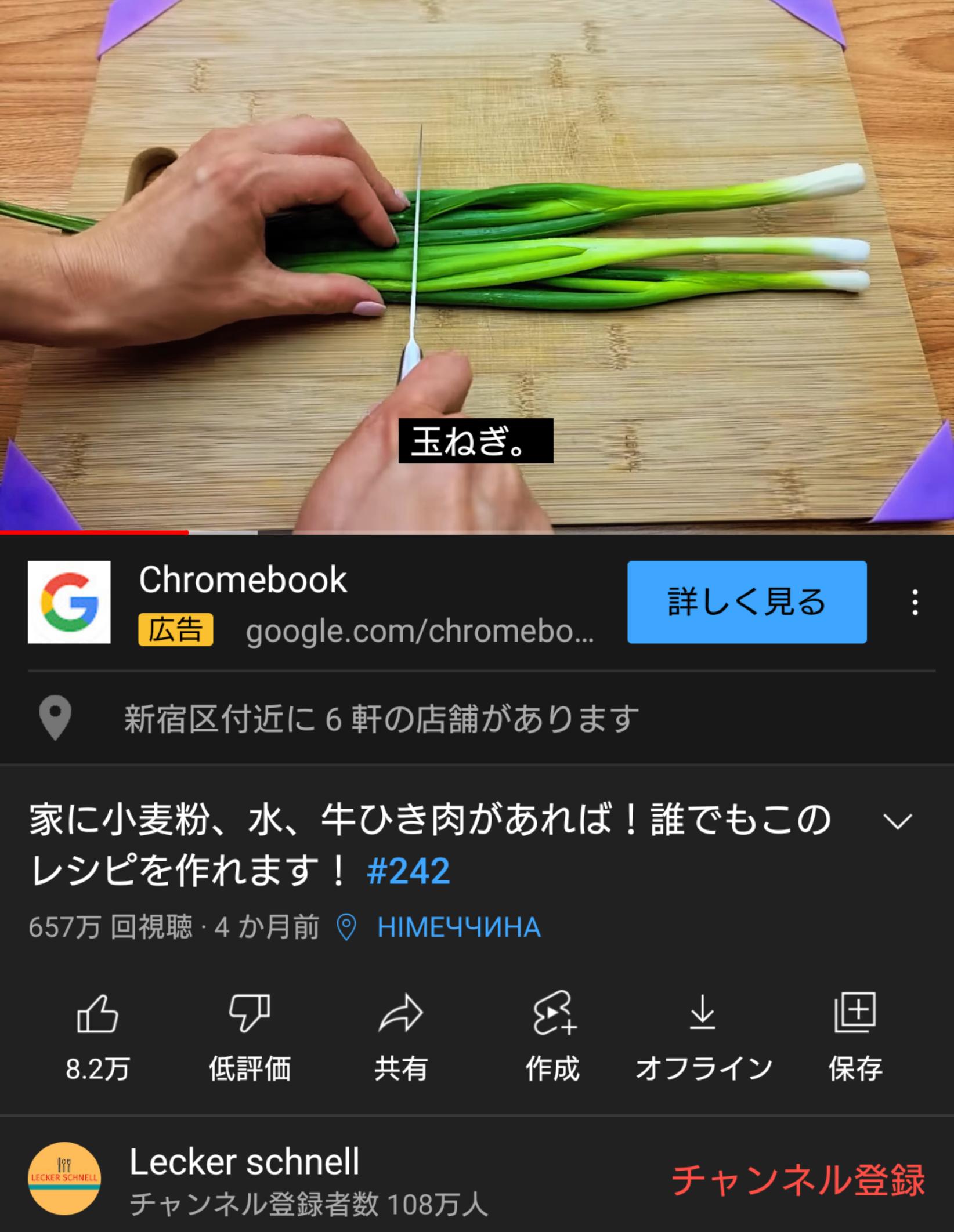Save the video to a playlist with 保存
The width and height of the screenshot is (954, 1232).
click(855, 1037)
